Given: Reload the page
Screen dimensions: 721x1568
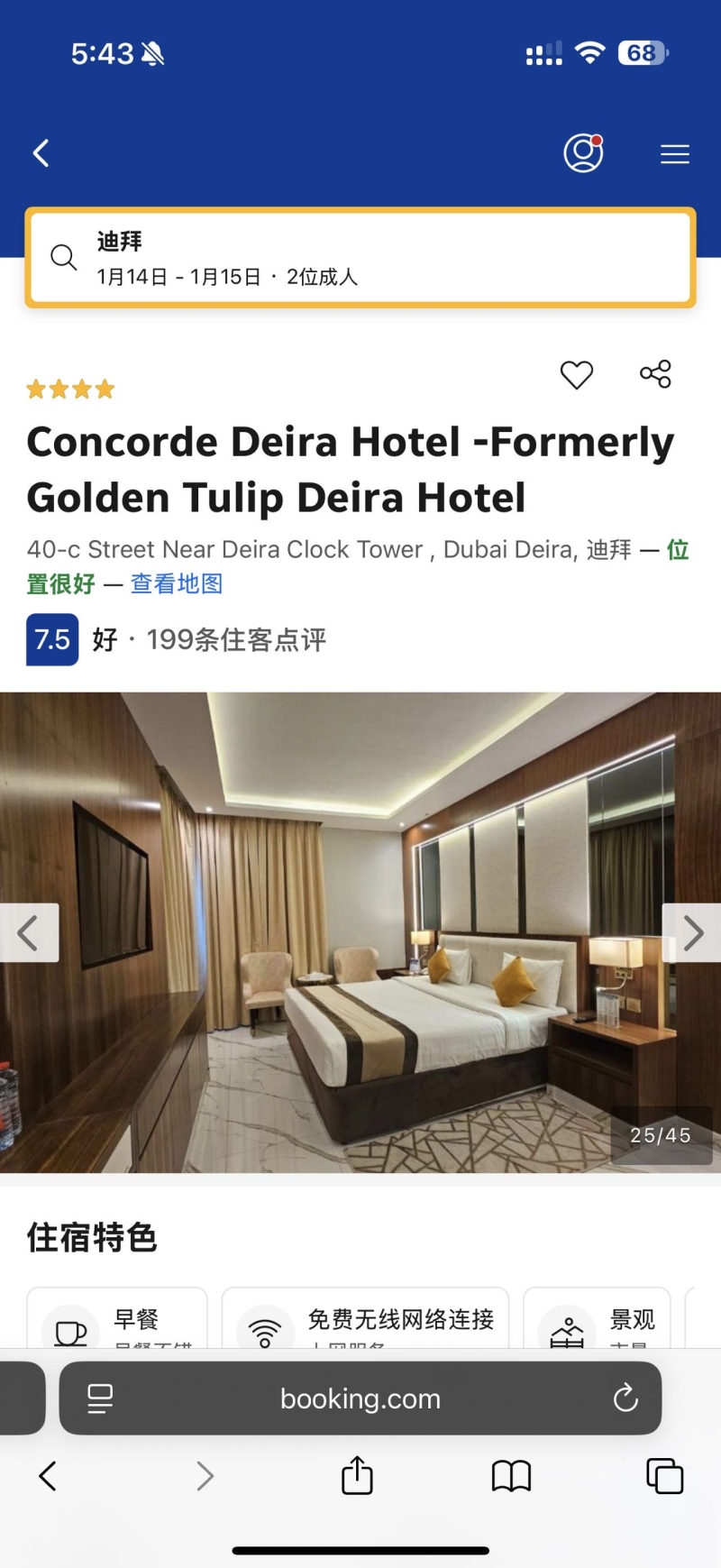Looking at the screenshot, I should click(x=625, y=1398).
